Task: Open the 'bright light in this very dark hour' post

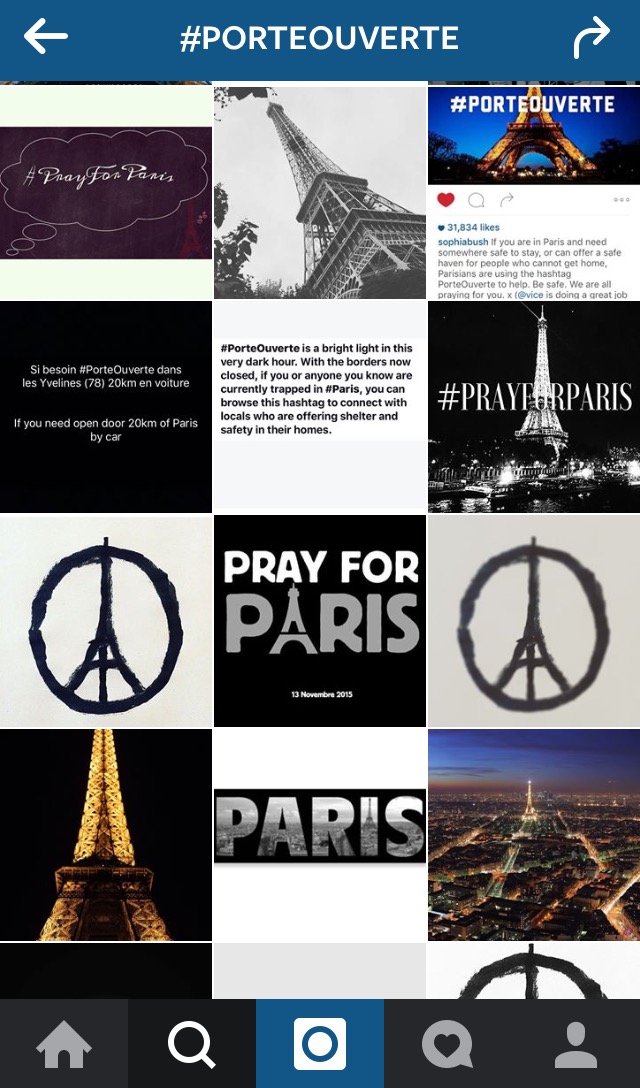Action: point(320,407)
